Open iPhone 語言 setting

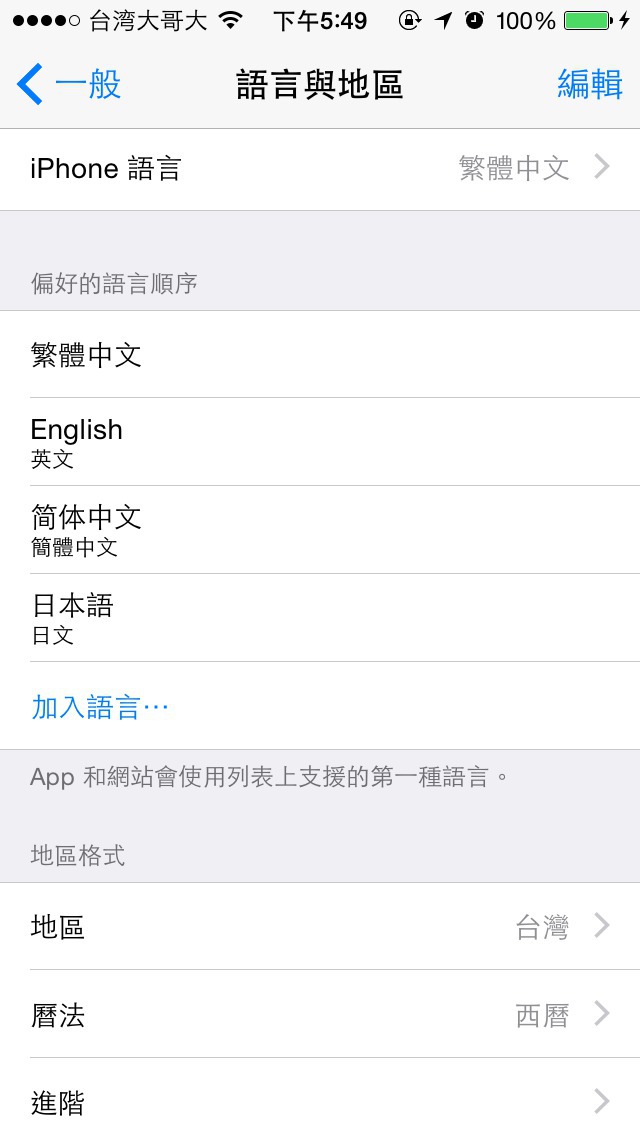tap(320, 168)
